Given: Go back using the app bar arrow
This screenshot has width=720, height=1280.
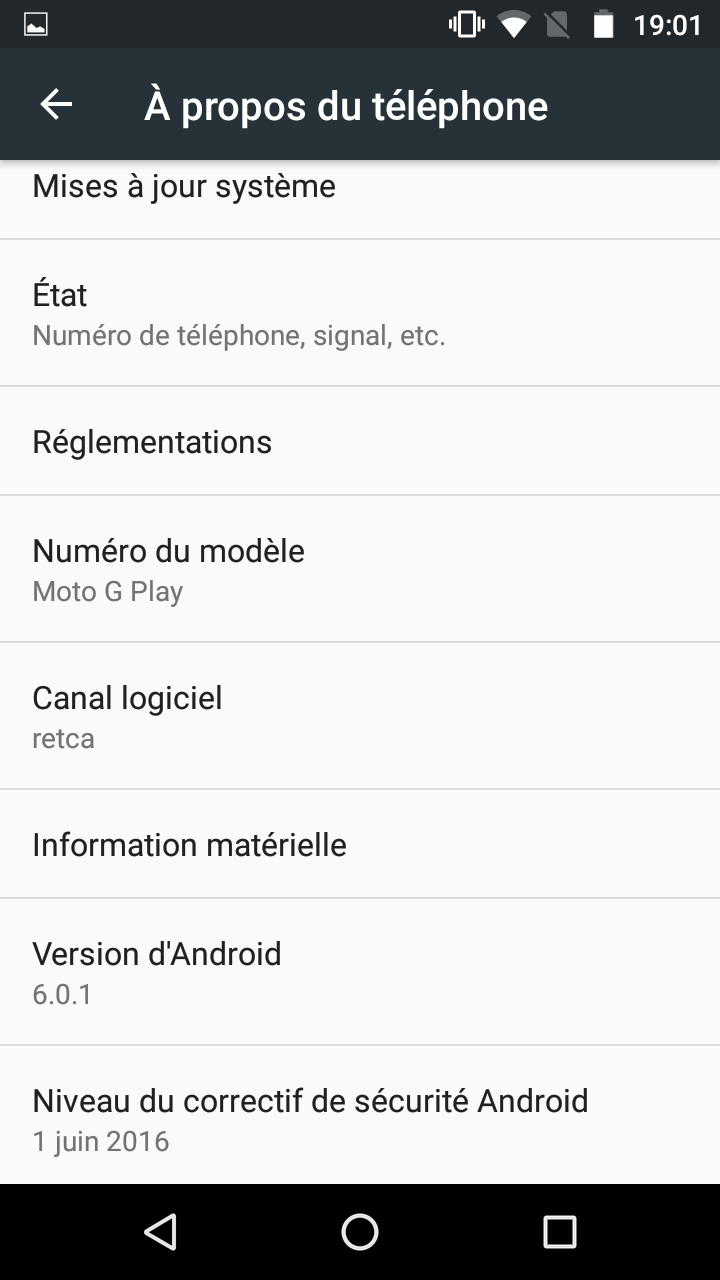Looking at the screenshot, I should tap(56, 104).
